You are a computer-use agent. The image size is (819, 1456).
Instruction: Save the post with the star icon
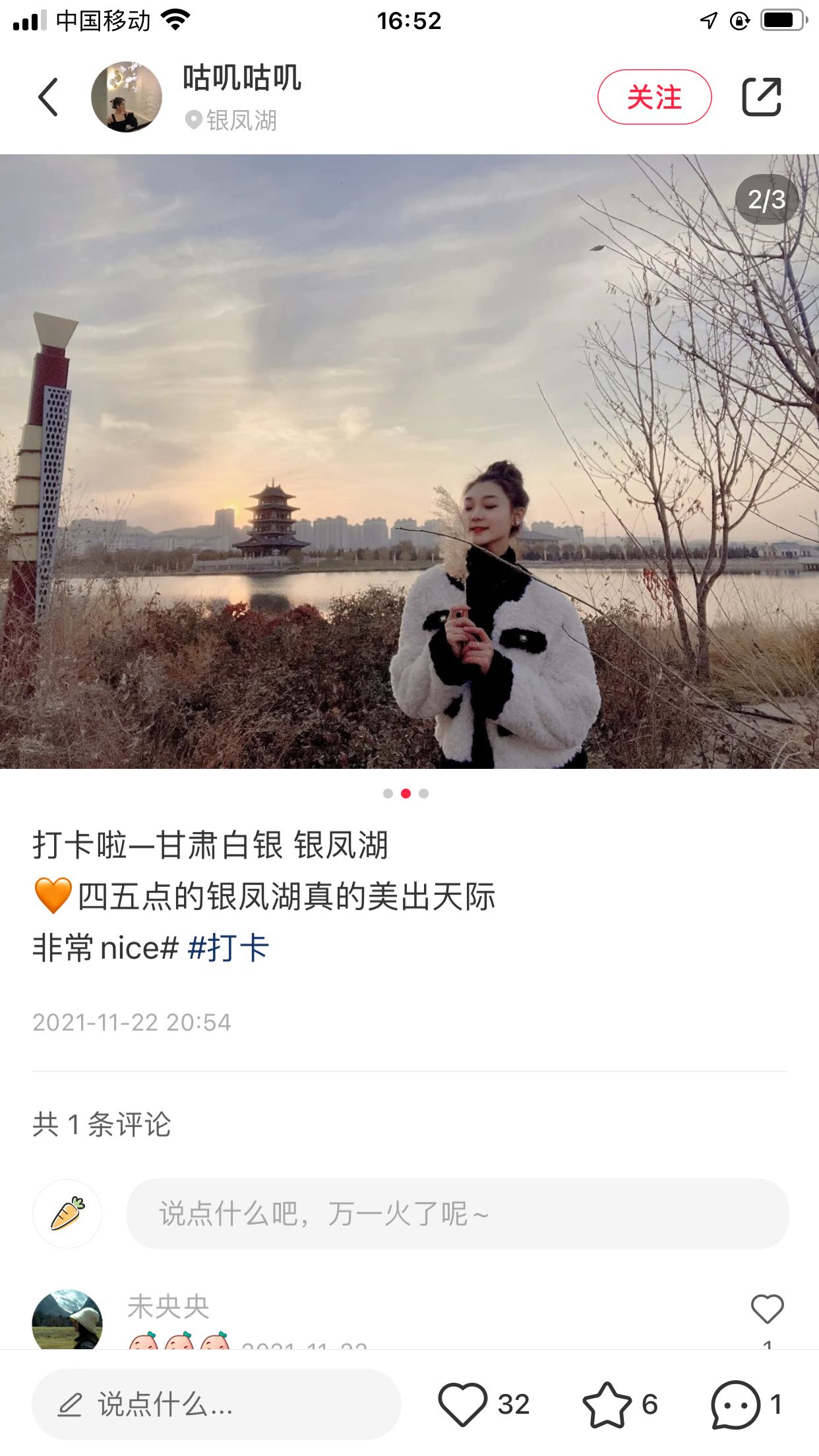(607, 1405)
